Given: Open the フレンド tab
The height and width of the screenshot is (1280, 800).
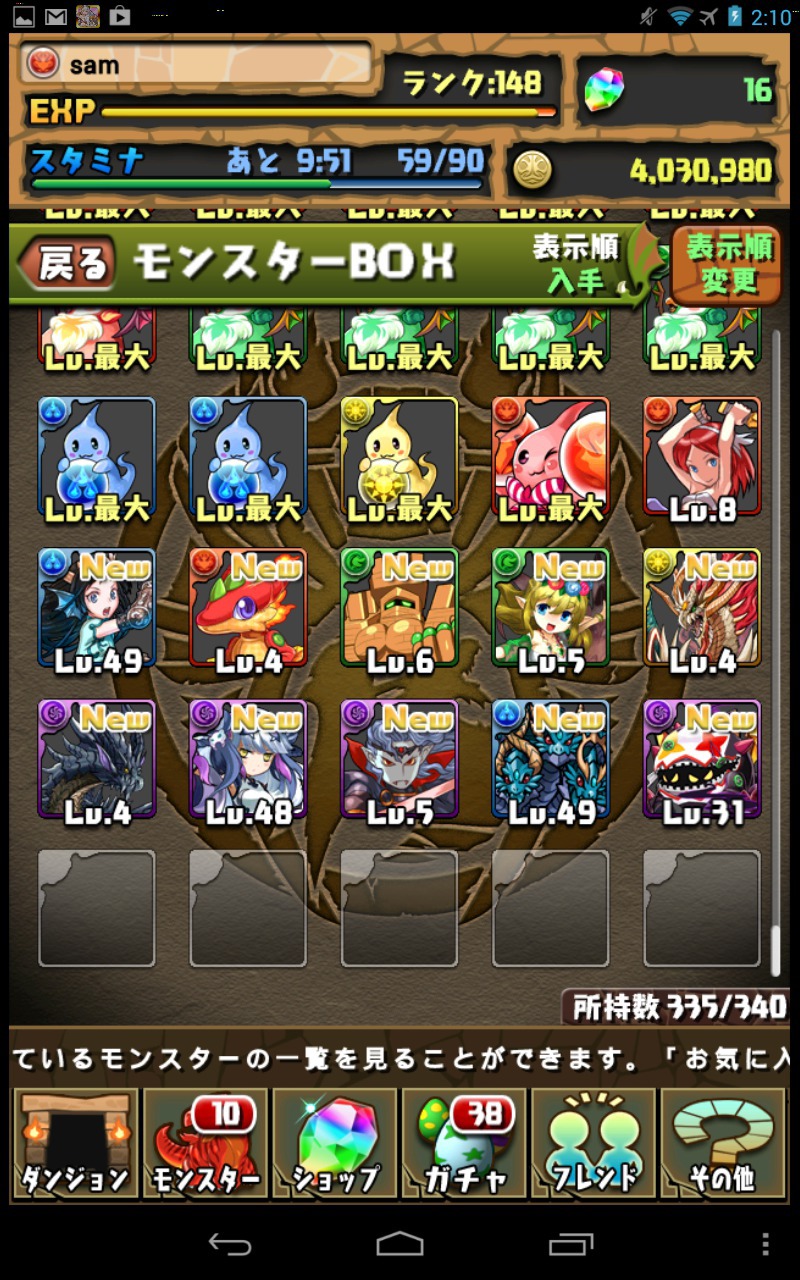Looking at the screenshot, I should 594,1143.
